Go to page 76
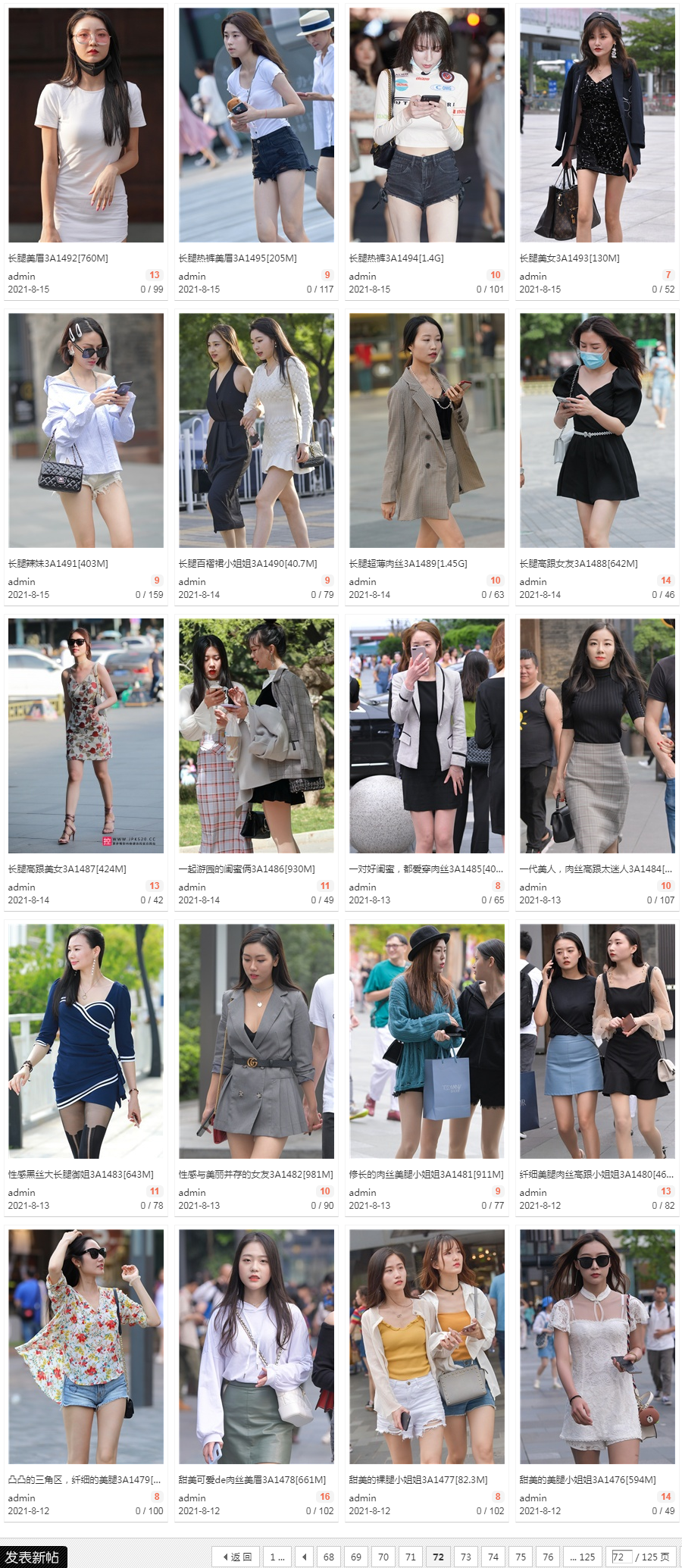Image resolution: width=682 pixels, height=1568 pixels. pyautogui.click(x=548, y=1557)
